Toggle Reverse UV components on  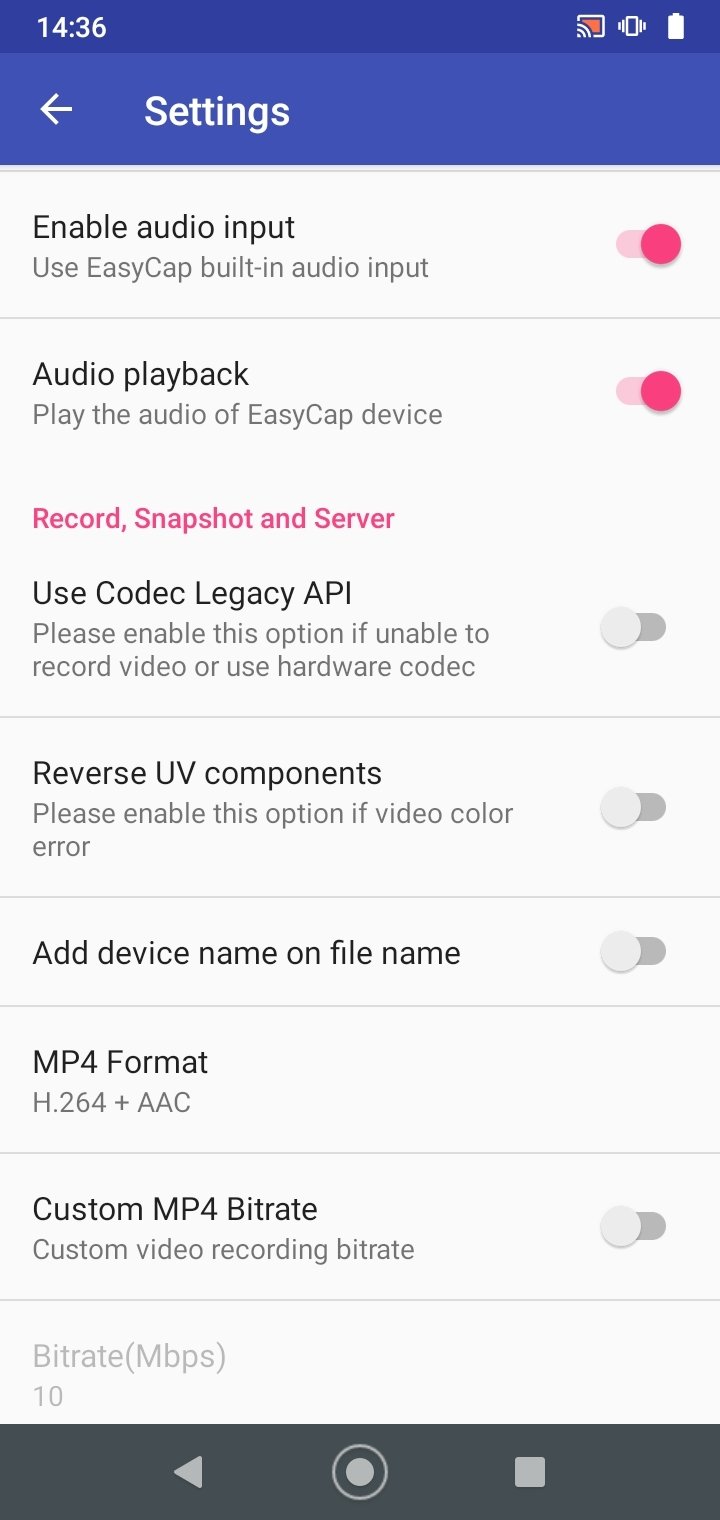point(633,807)
